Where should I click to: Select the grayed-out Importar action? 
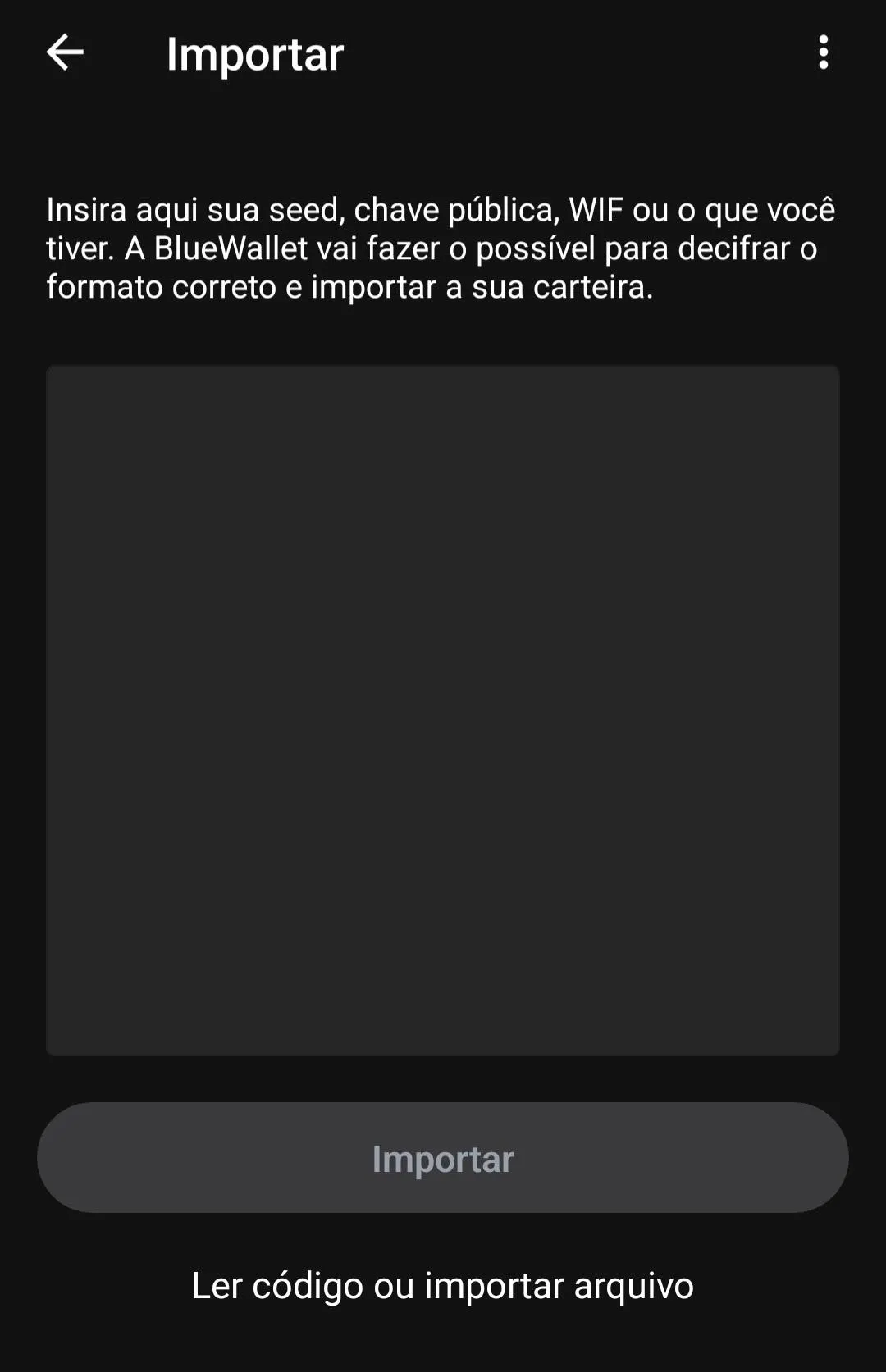coord(442,1158)
